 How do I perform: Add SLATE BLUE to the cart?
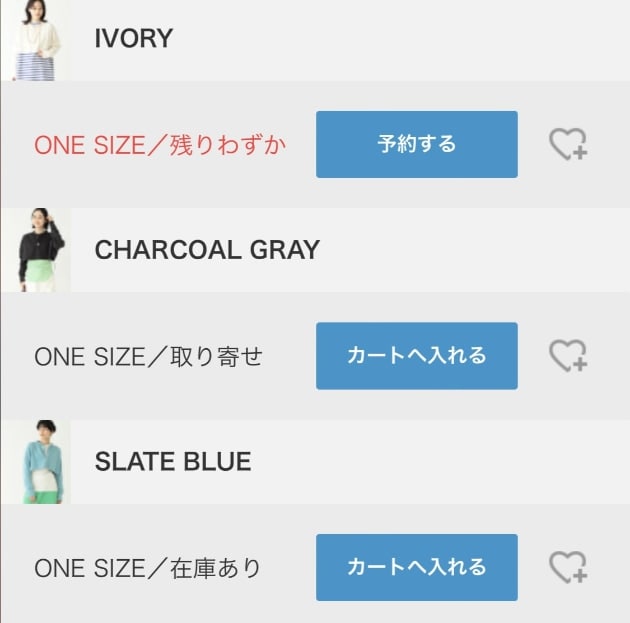click(416, 567)
